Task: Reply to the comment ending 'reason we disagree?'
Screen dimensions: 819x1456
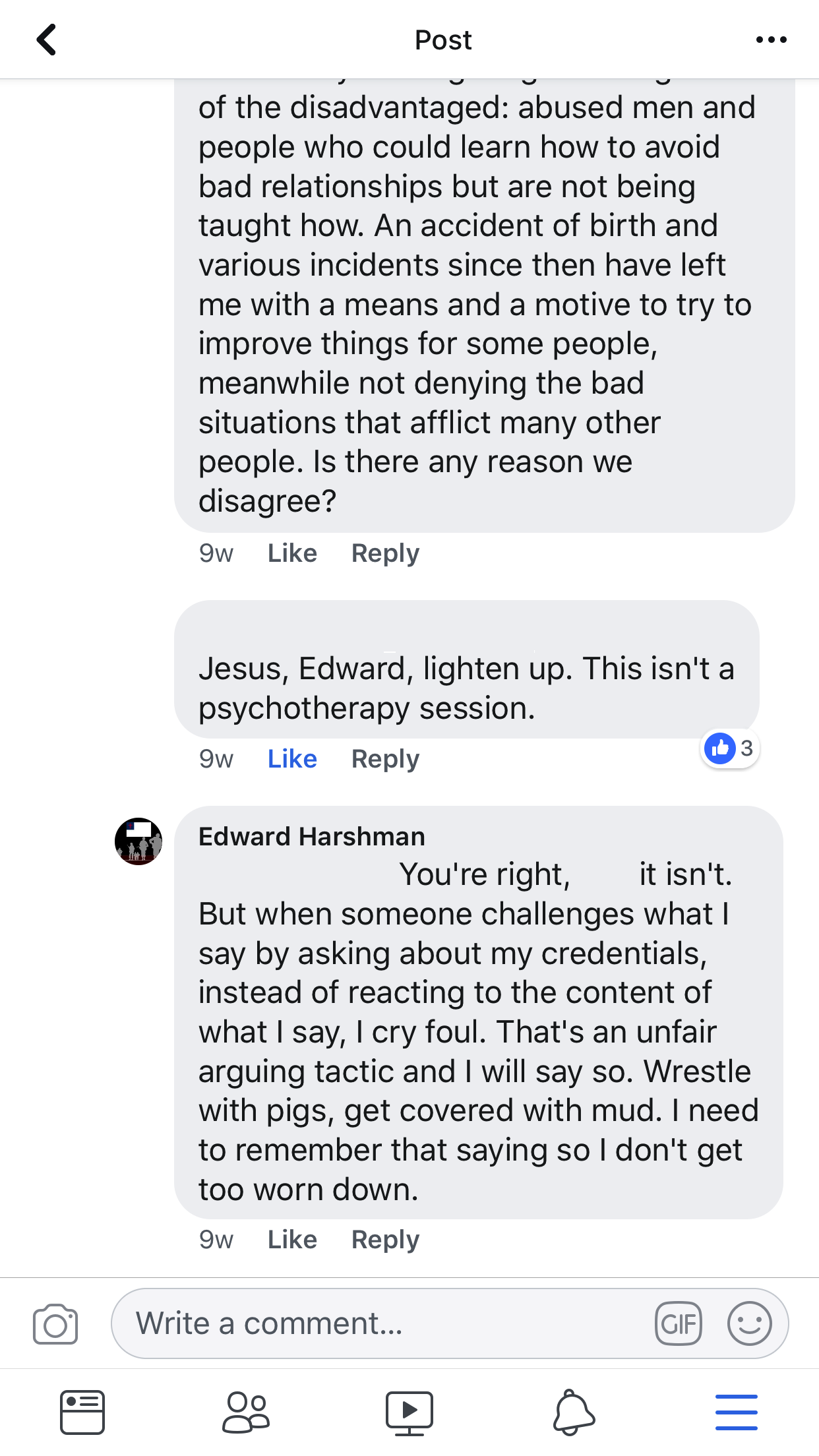Action: click(x=385, y=553)
